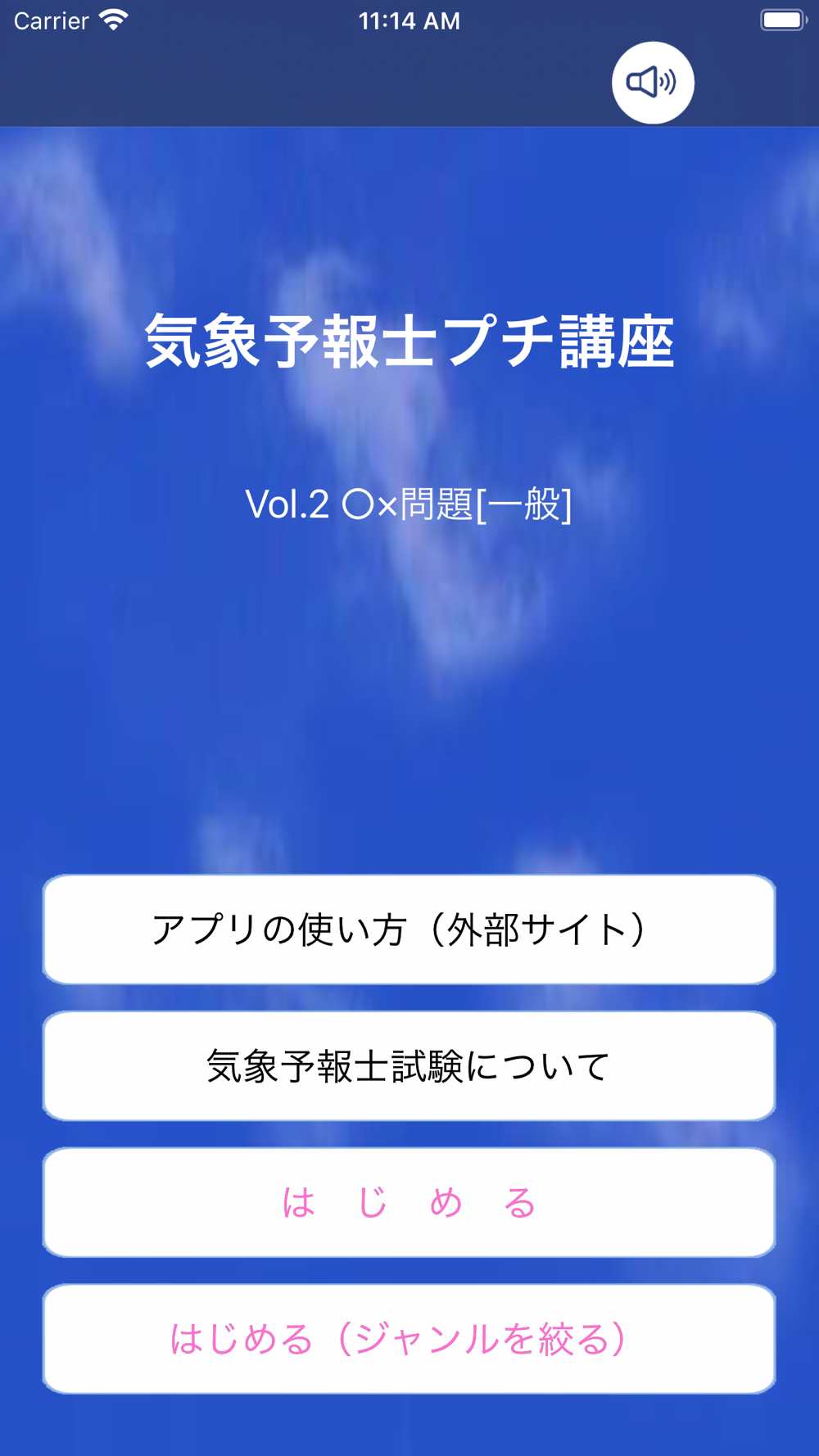Toggle the sound speaker icon

pos(653,83)
